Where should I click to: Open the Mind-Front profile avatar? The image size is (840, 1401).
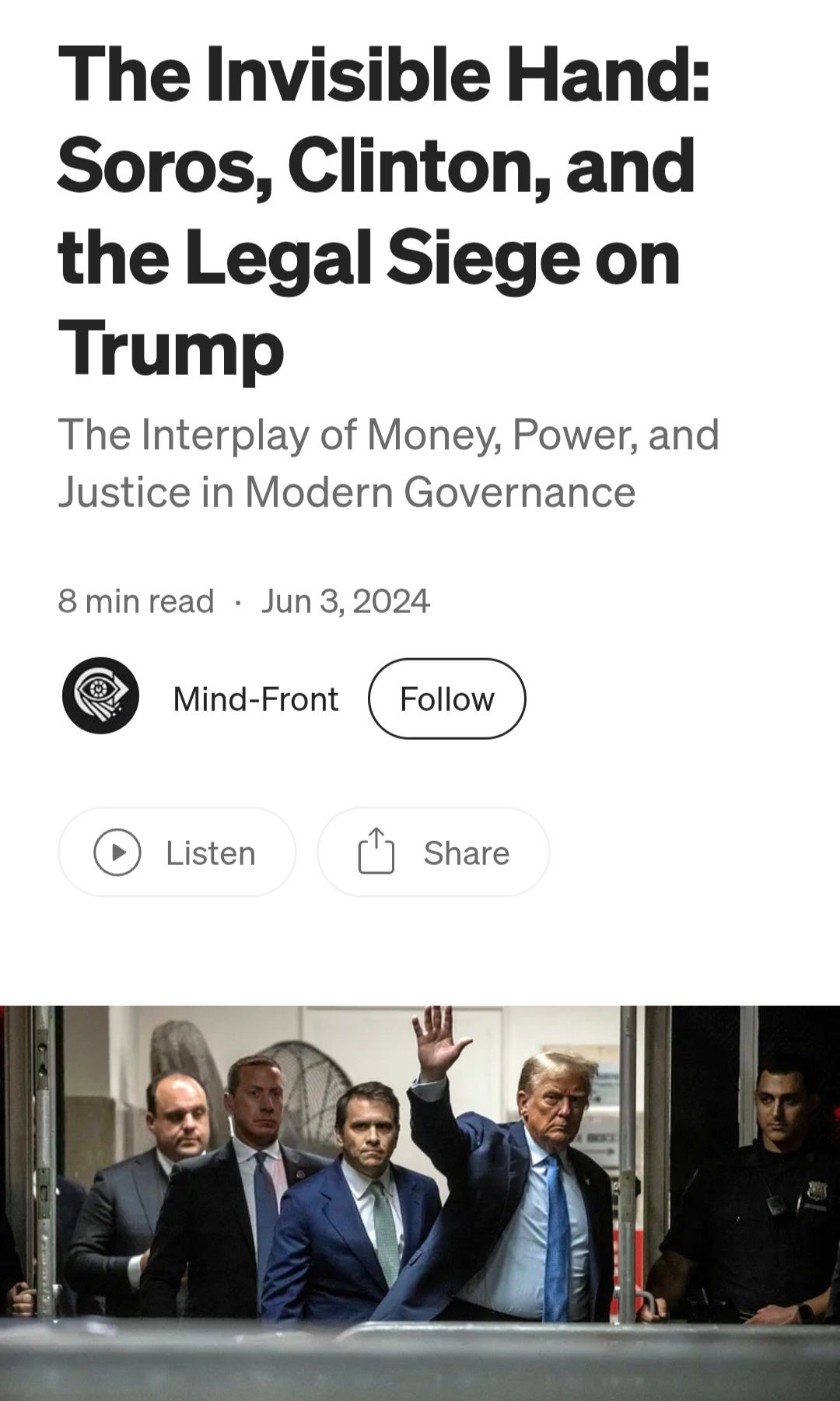coord(100,696)
